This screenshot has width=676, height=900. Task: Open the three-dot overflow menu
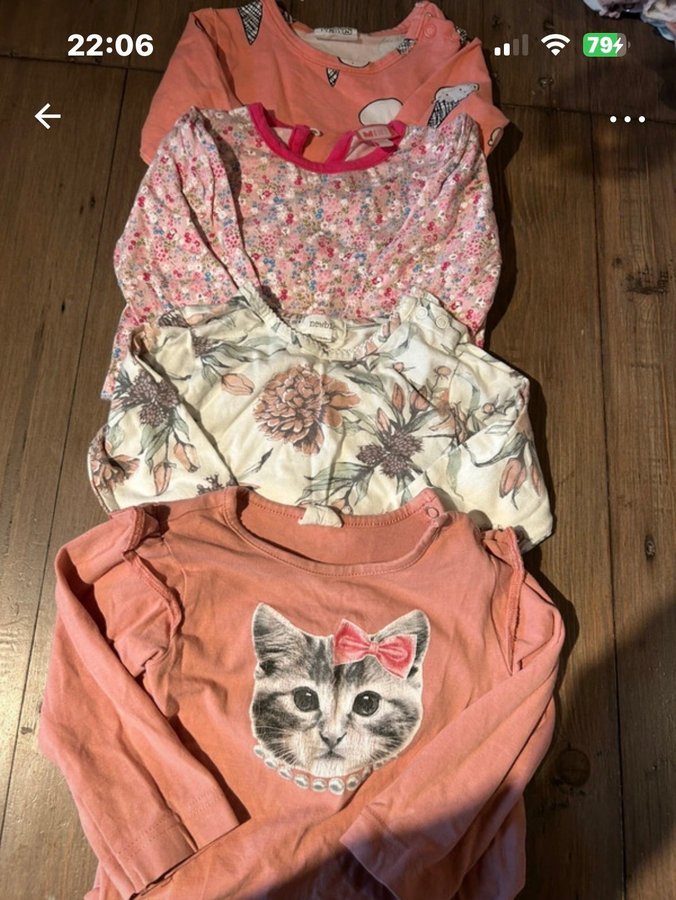coord(627,119)
